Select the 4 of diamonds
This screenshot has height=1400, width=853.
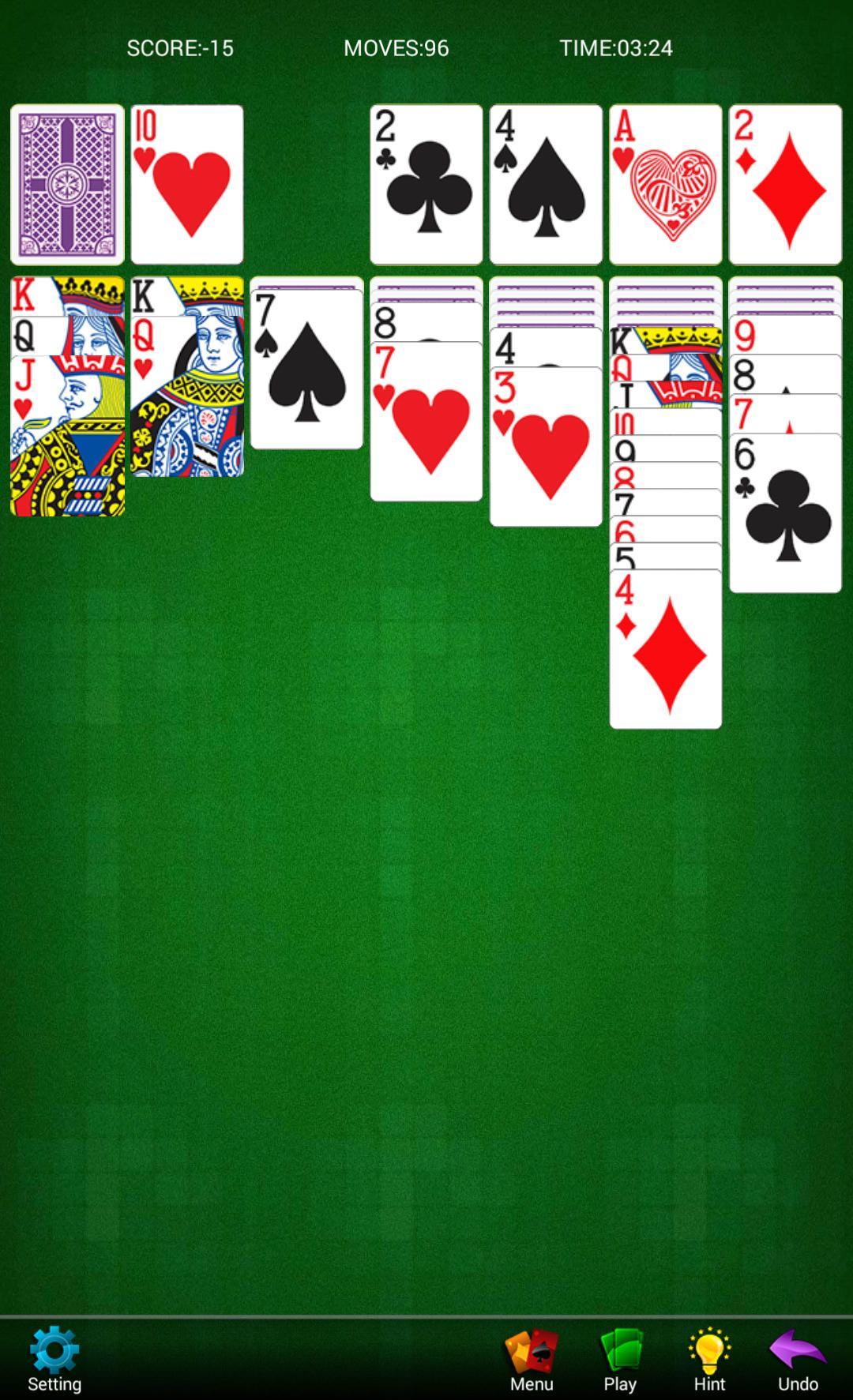[666, 649]
